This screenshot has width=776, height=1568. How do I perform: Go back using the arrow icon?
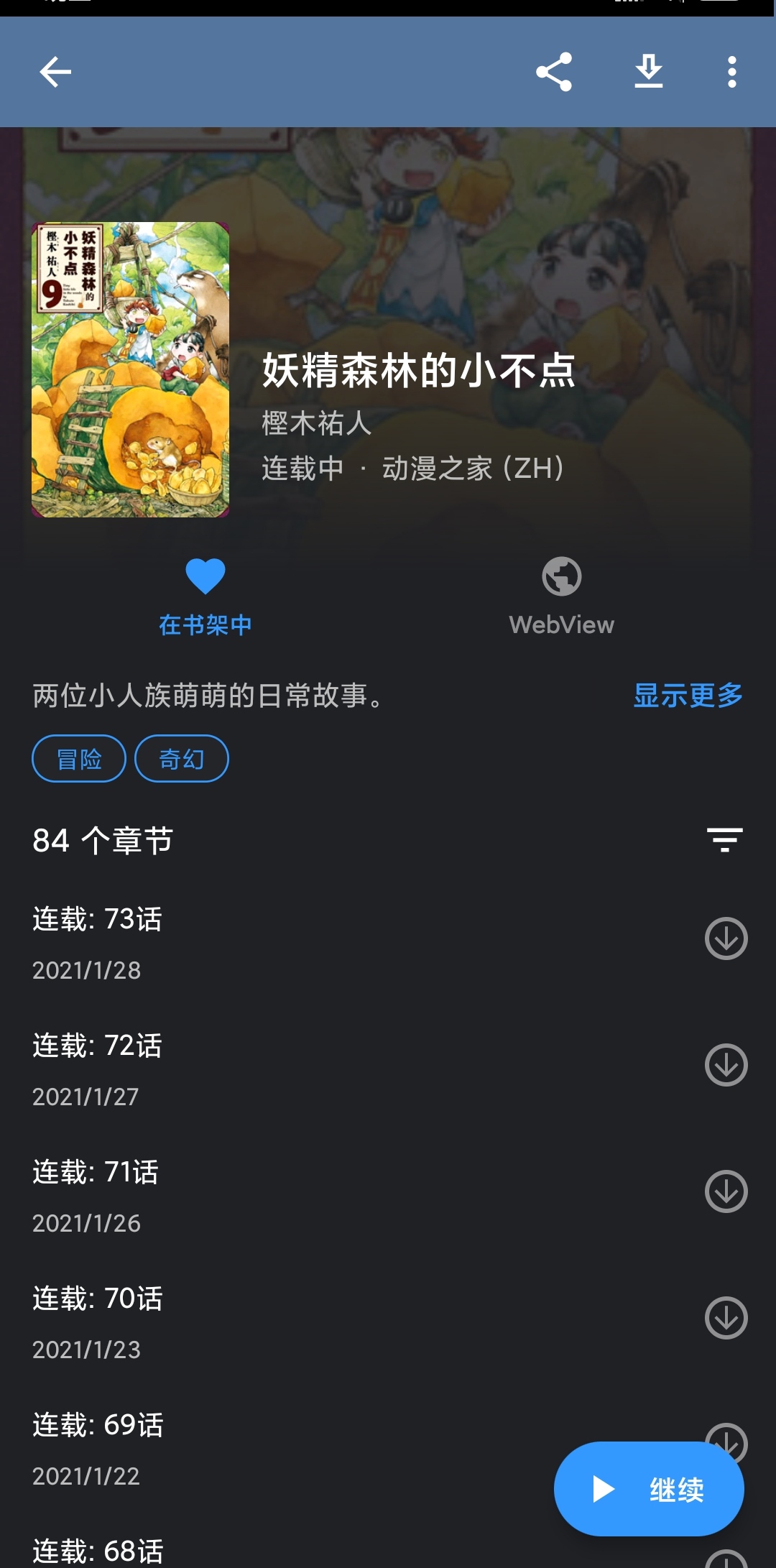pyautogui.click(x=55, y=72)
